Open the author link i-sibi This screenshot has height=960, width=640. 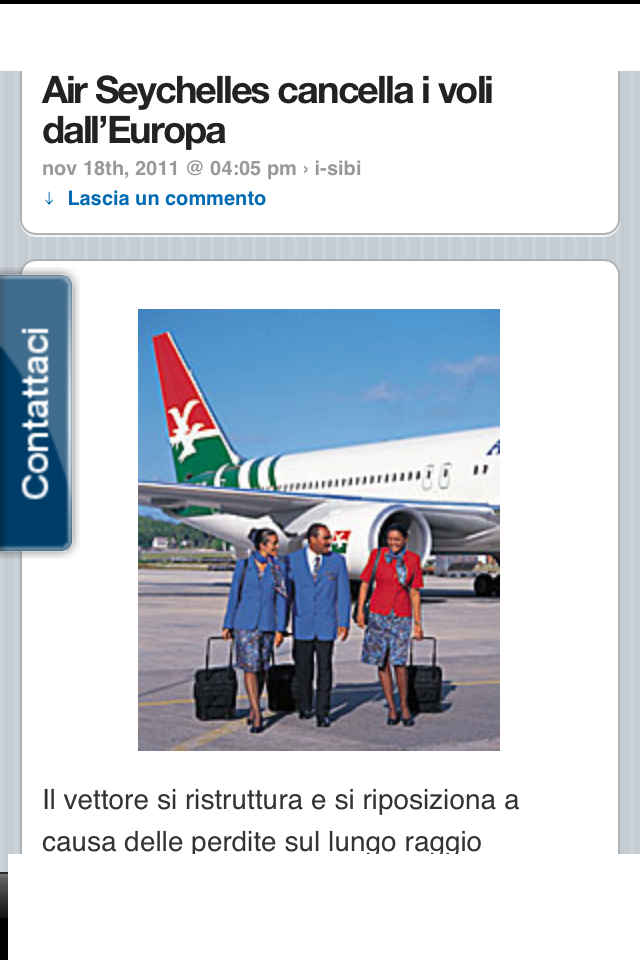[337, 168]
